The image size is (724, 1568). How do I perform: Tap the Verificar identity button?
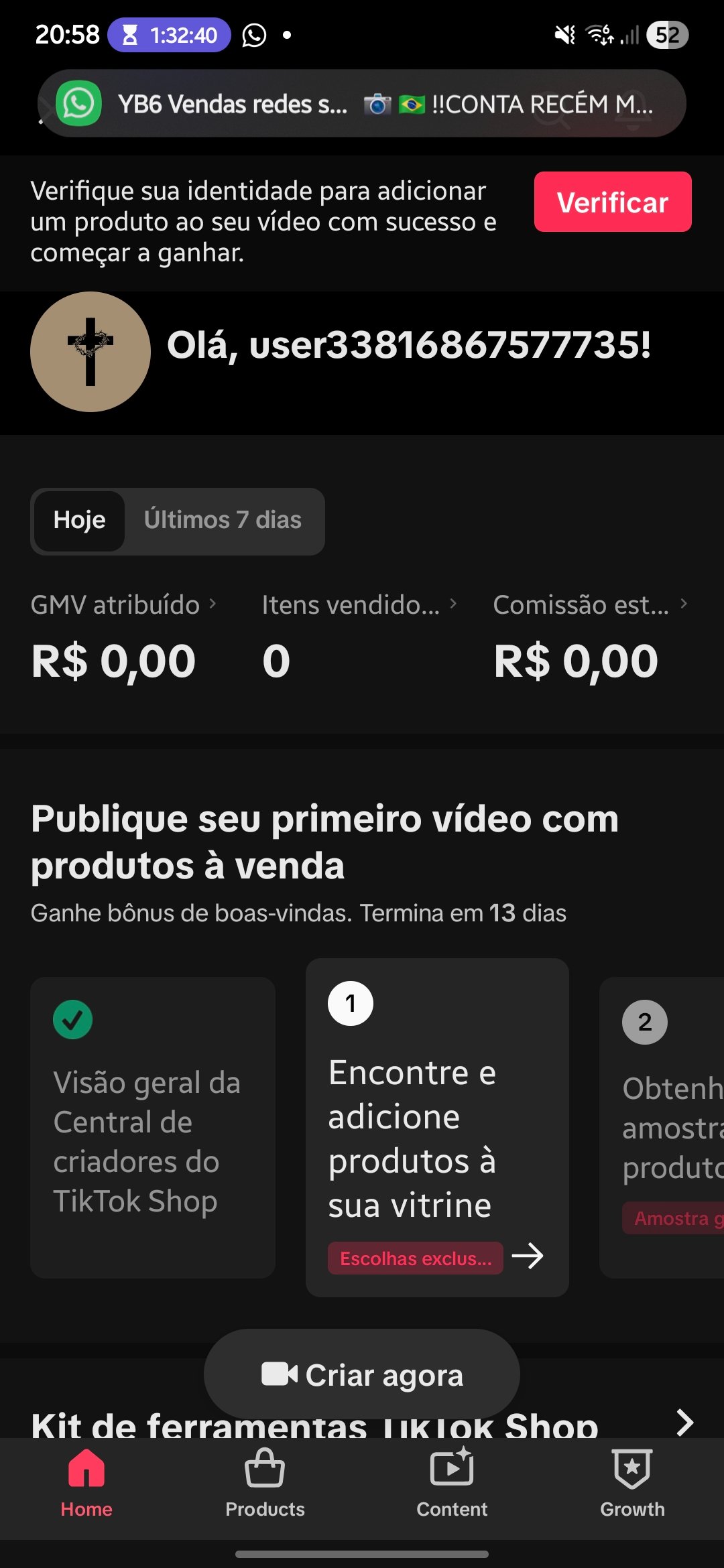[612, 202]
